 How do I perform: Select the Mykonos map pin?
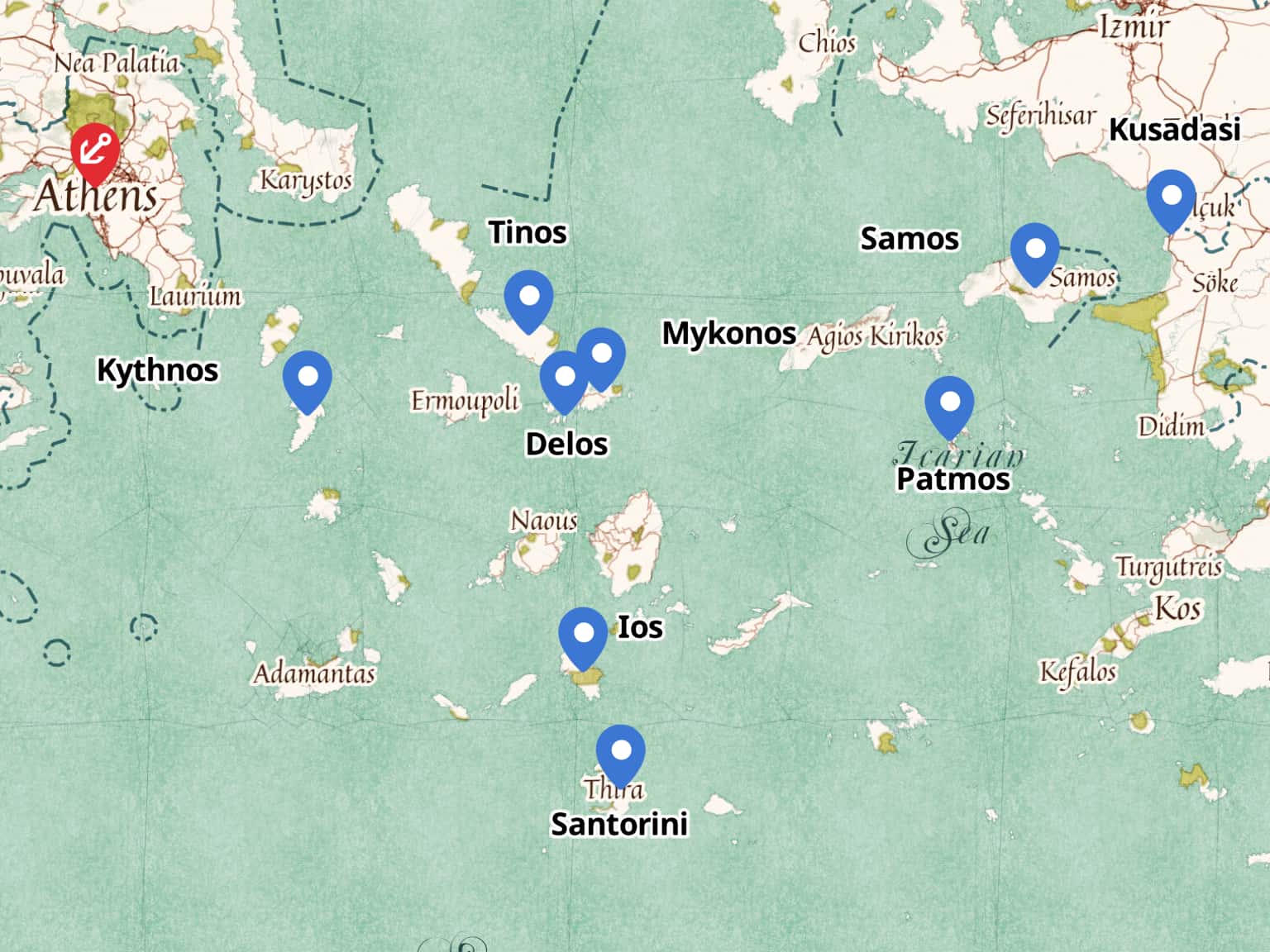point(602,355)
